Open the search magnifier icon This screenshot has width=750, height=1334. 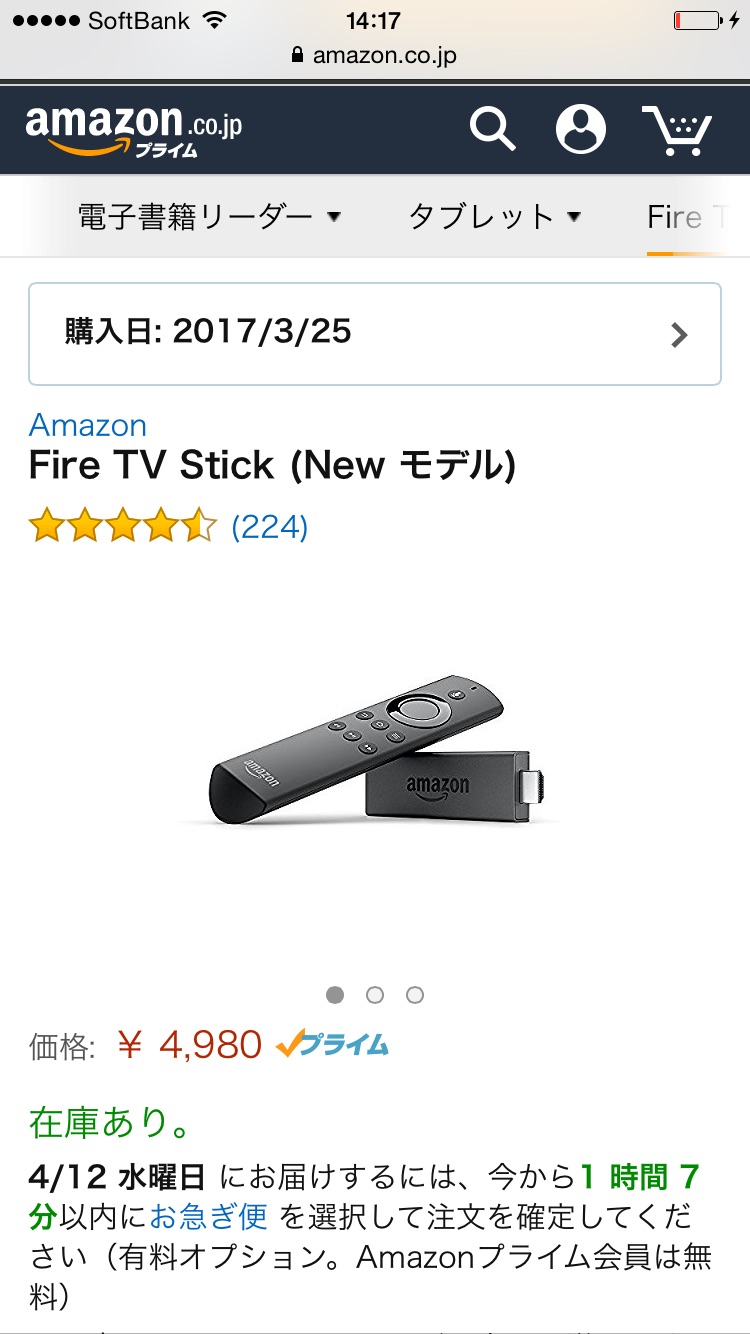click(x=493, y=130)
